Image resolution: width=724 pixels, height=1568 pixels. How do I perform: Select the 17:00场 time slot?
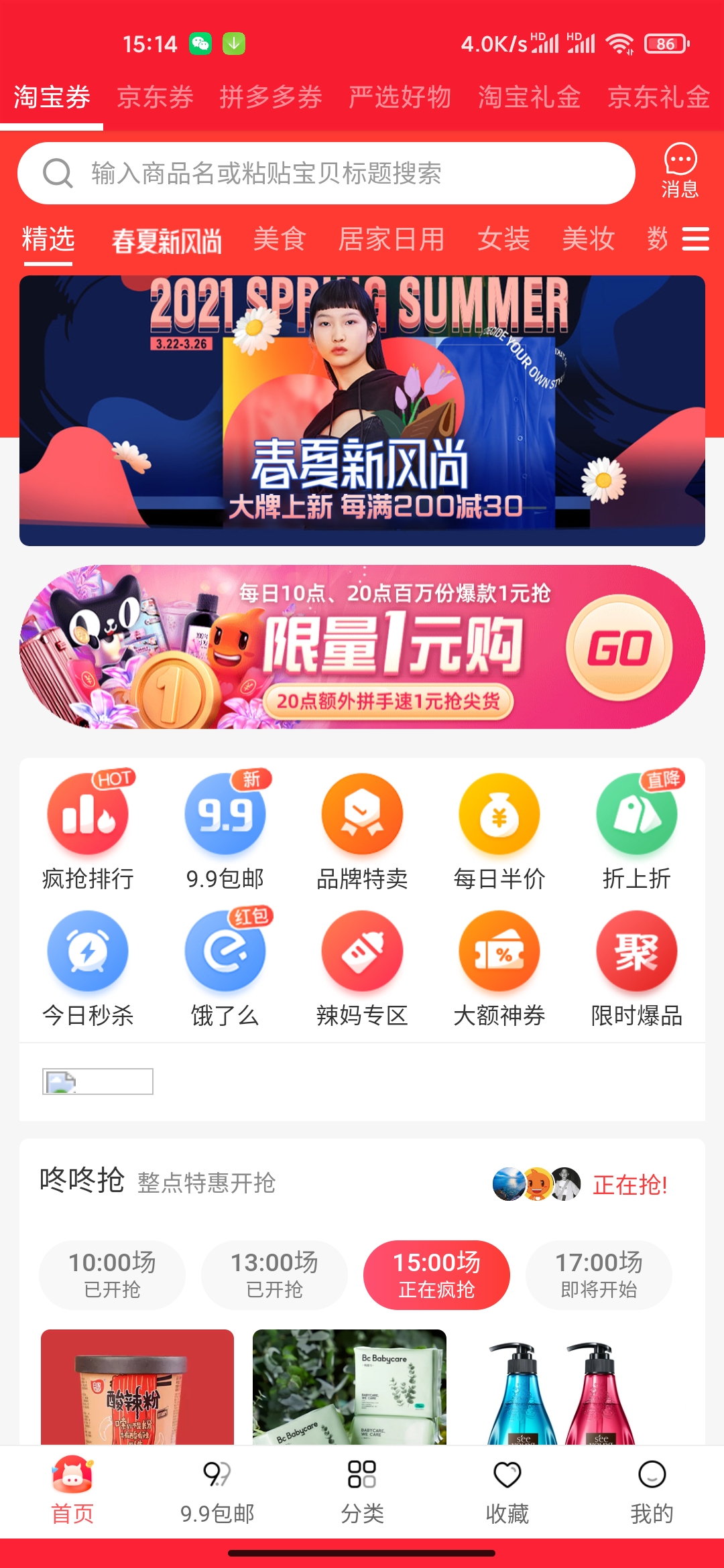pyautogui.click(x=599, y=1275)
